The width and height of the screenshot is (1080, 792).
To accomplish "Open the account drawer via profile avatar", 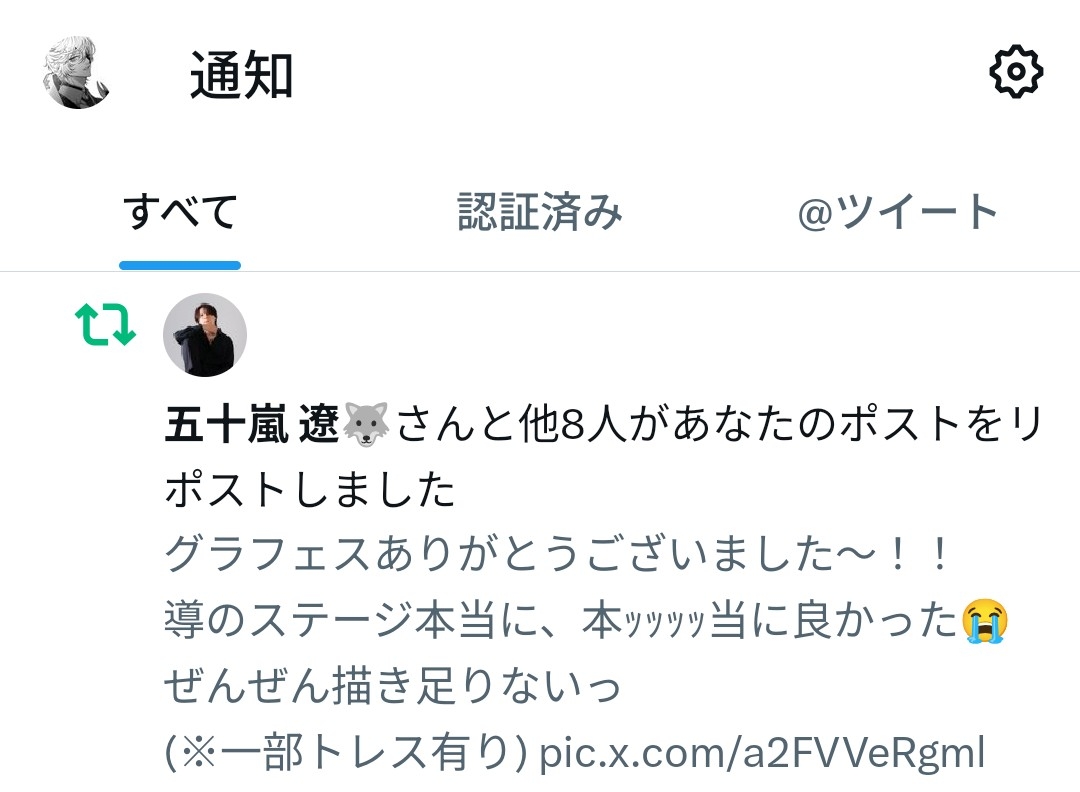I will 76,74.
